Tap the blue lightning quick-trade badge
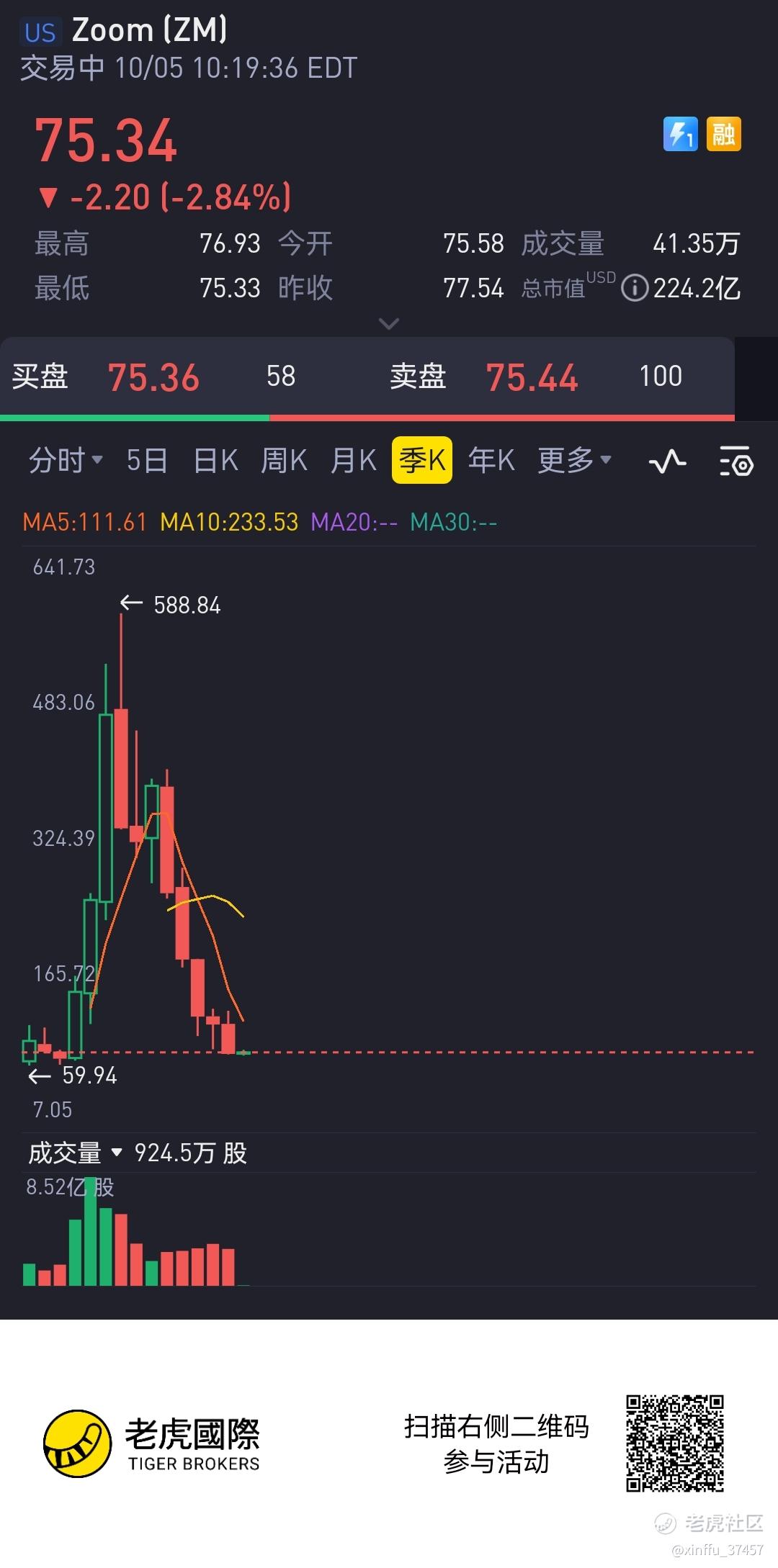The width and height of the screenshot is (778, 1568). 680,134
